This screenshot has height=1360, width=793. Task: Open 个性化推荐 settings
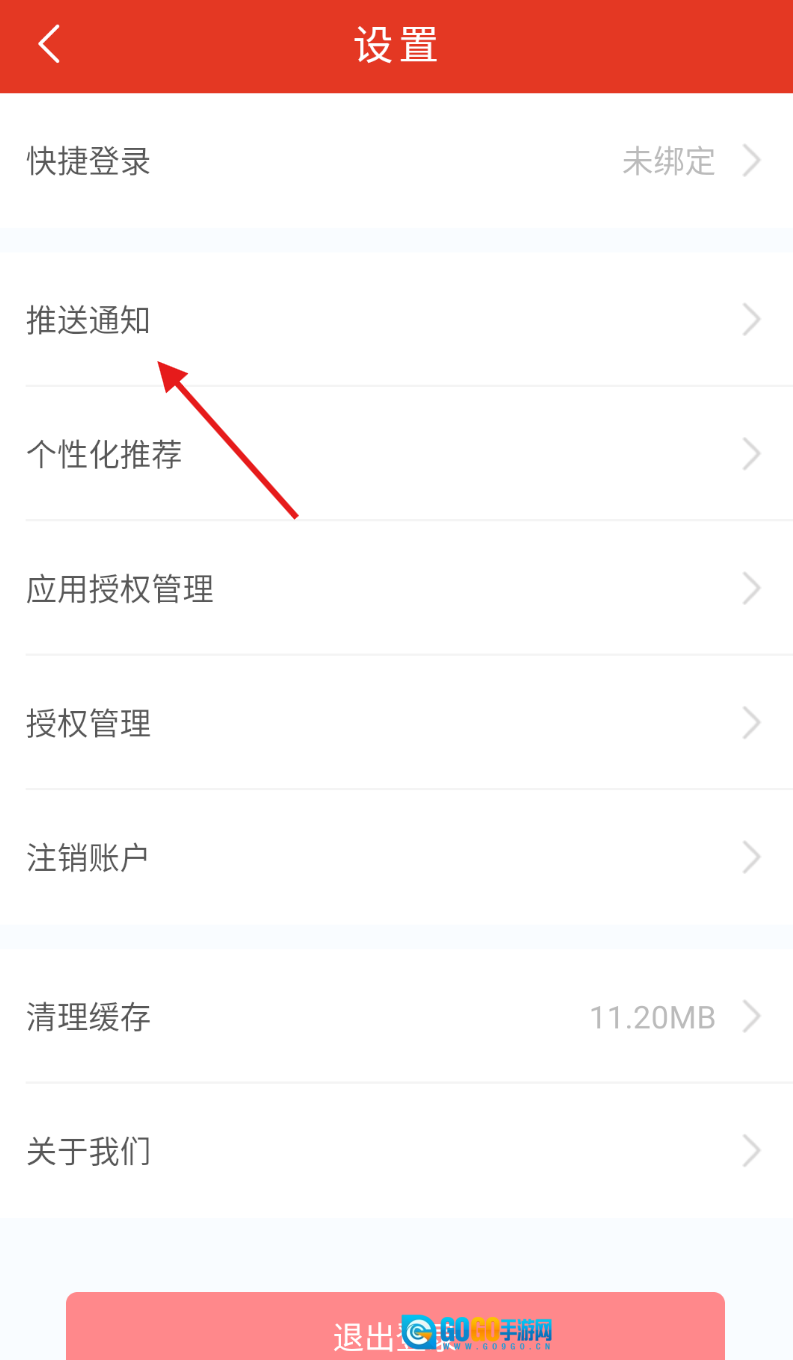point(395,455)
